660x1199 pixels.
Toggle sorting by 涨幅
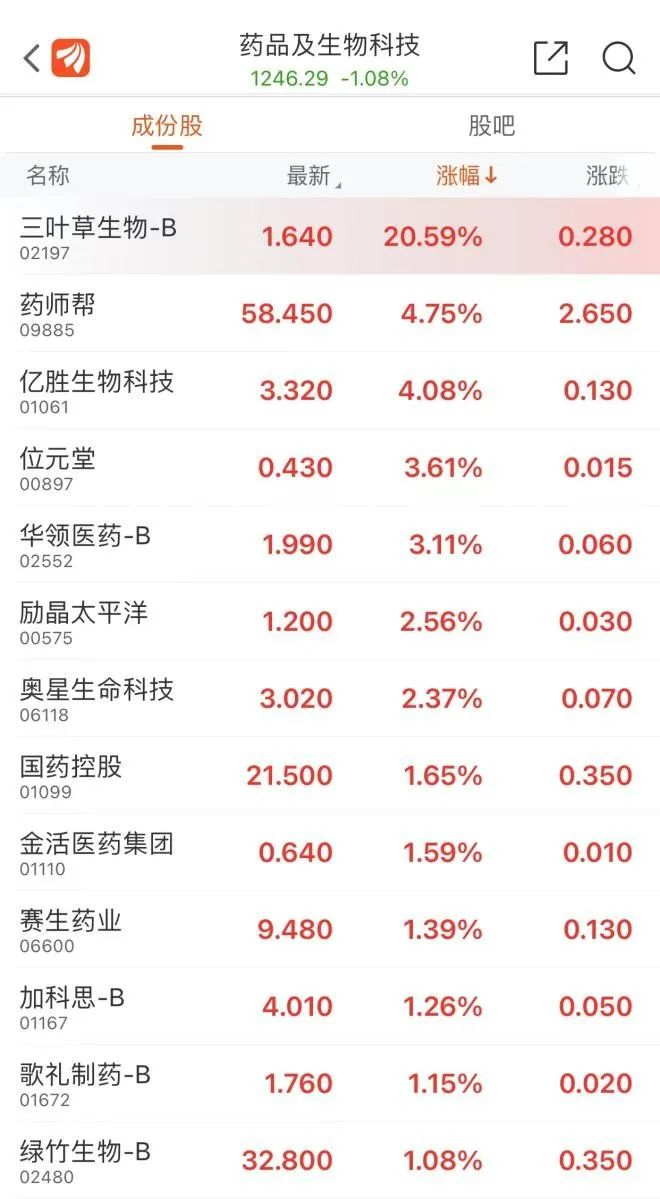coord(467,176)
